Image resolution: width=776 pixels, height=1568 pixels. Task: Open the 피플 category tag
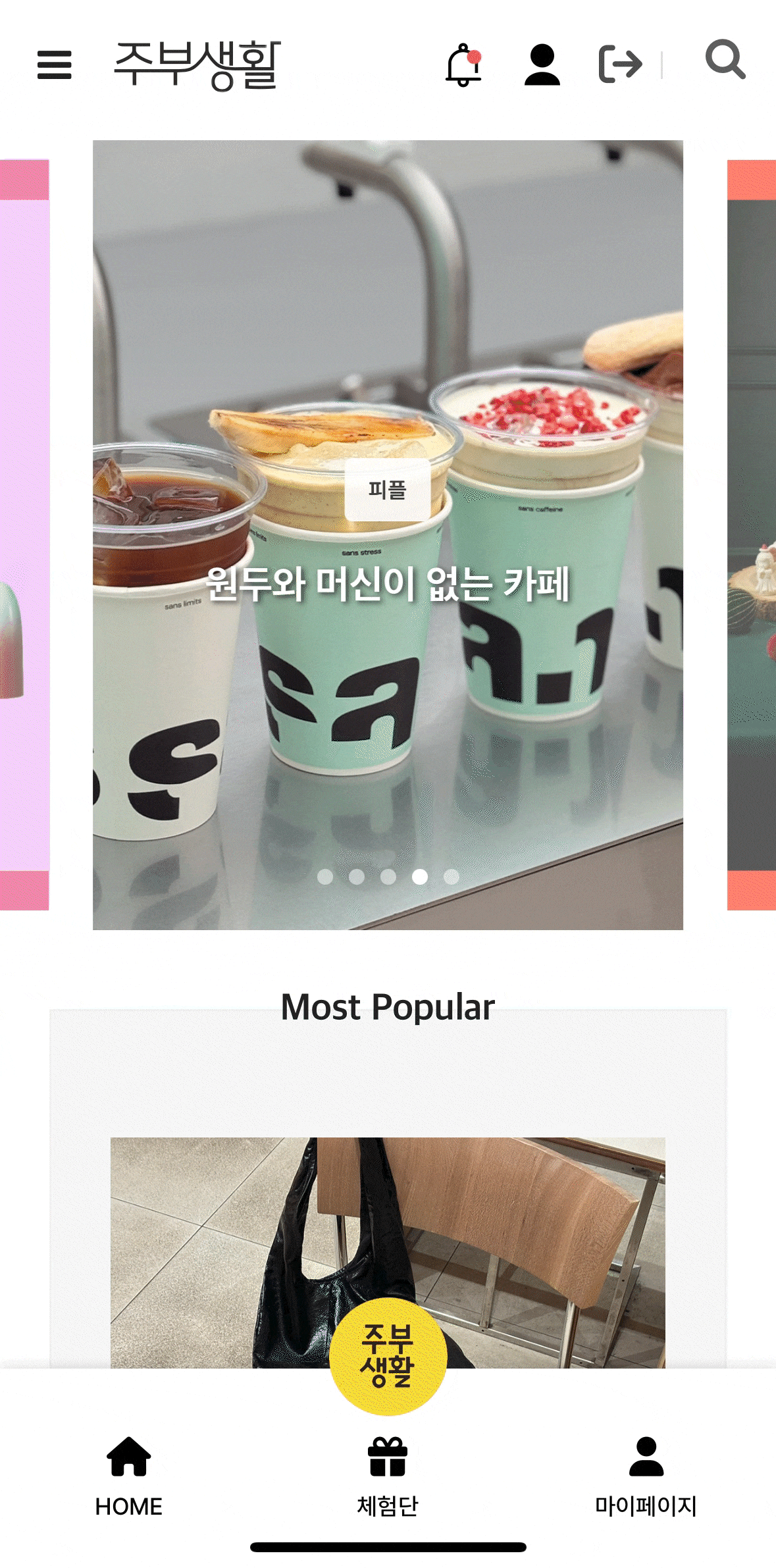coord(387,490)
